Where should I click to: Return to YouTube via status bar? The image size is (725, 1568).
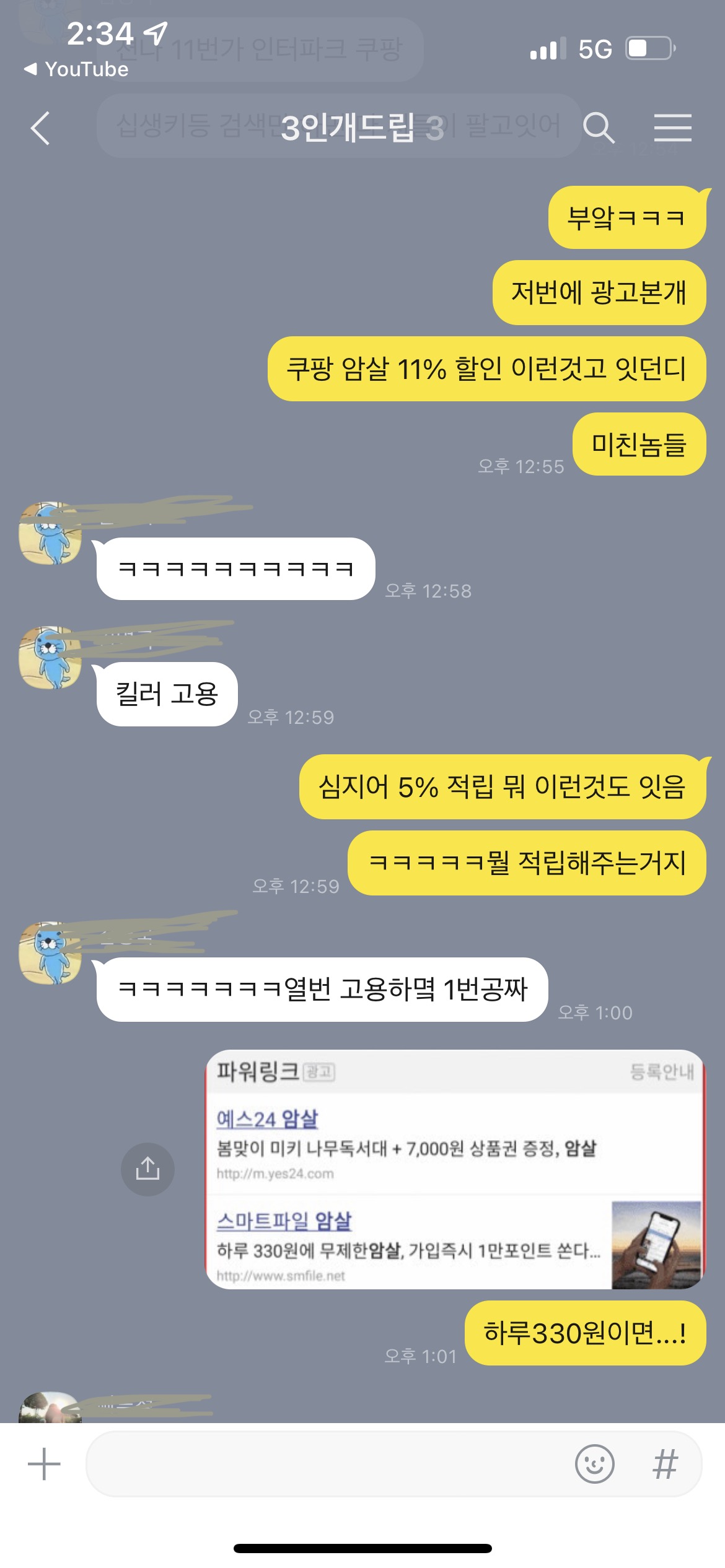point(76,69)
